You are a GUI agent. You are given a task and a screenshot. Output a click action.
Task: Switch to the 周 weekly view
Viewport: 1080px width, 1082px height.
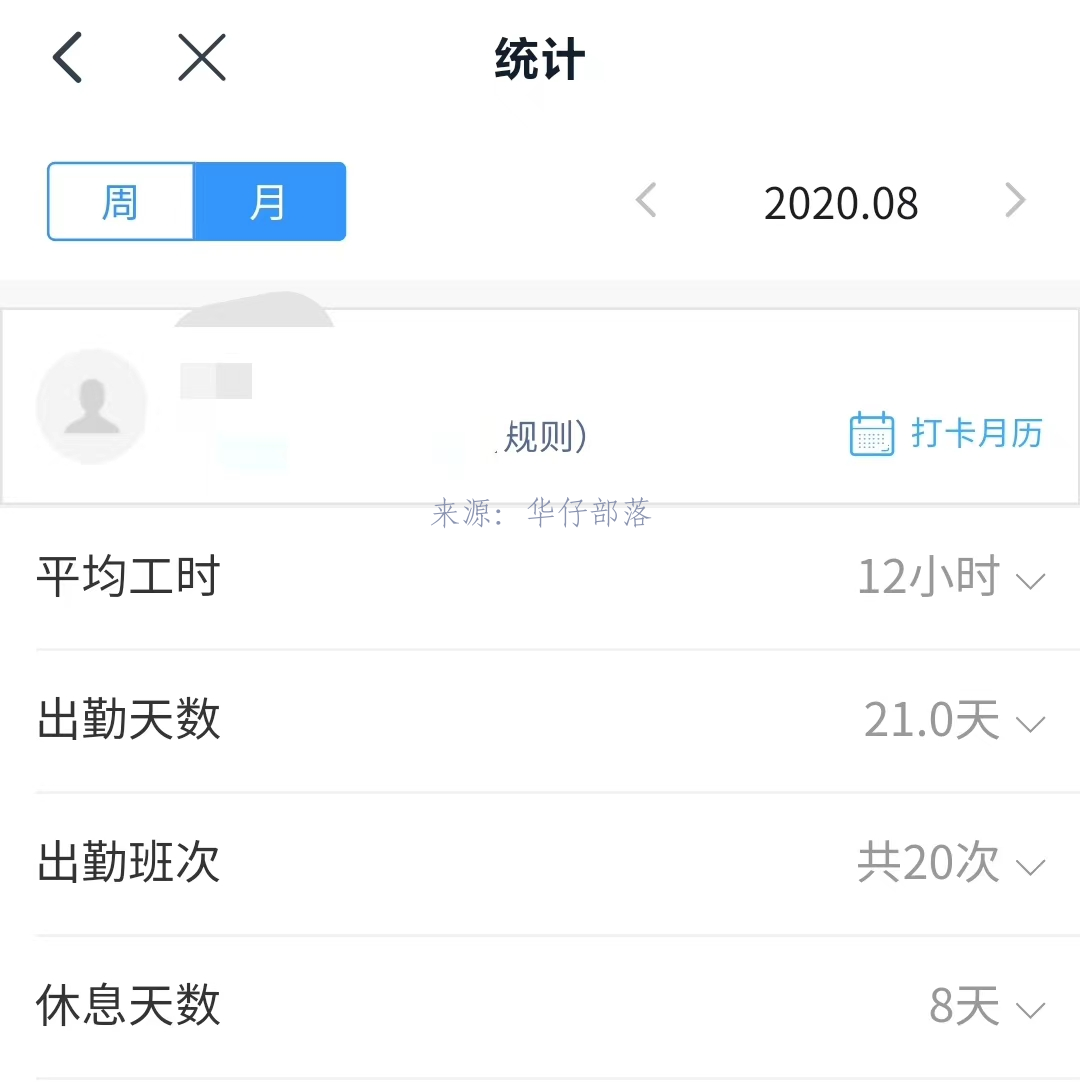120,202
